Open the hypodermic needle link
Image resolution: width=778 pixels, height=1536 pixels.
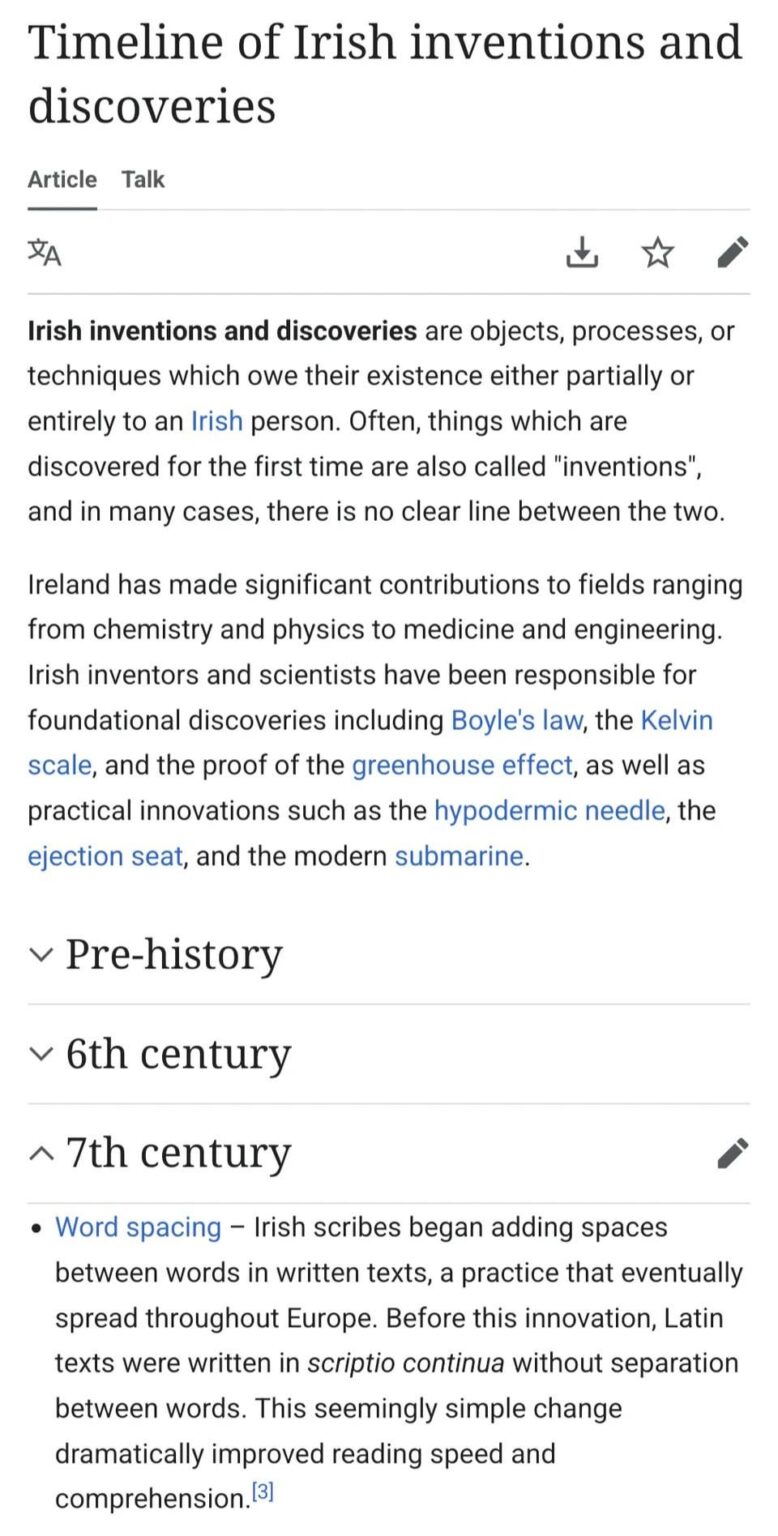click(547, 811)
